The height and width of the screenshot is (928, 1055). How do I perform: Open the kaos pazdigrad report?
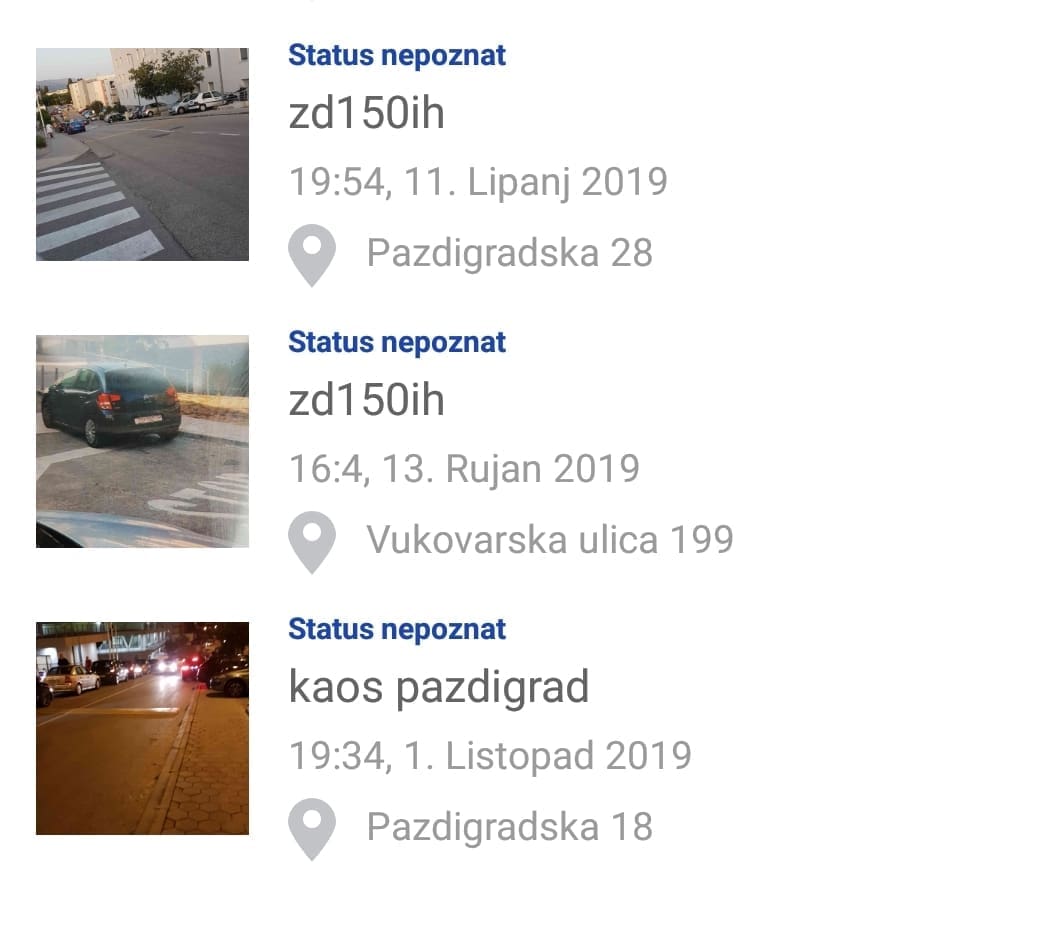(x=438, y=688)
